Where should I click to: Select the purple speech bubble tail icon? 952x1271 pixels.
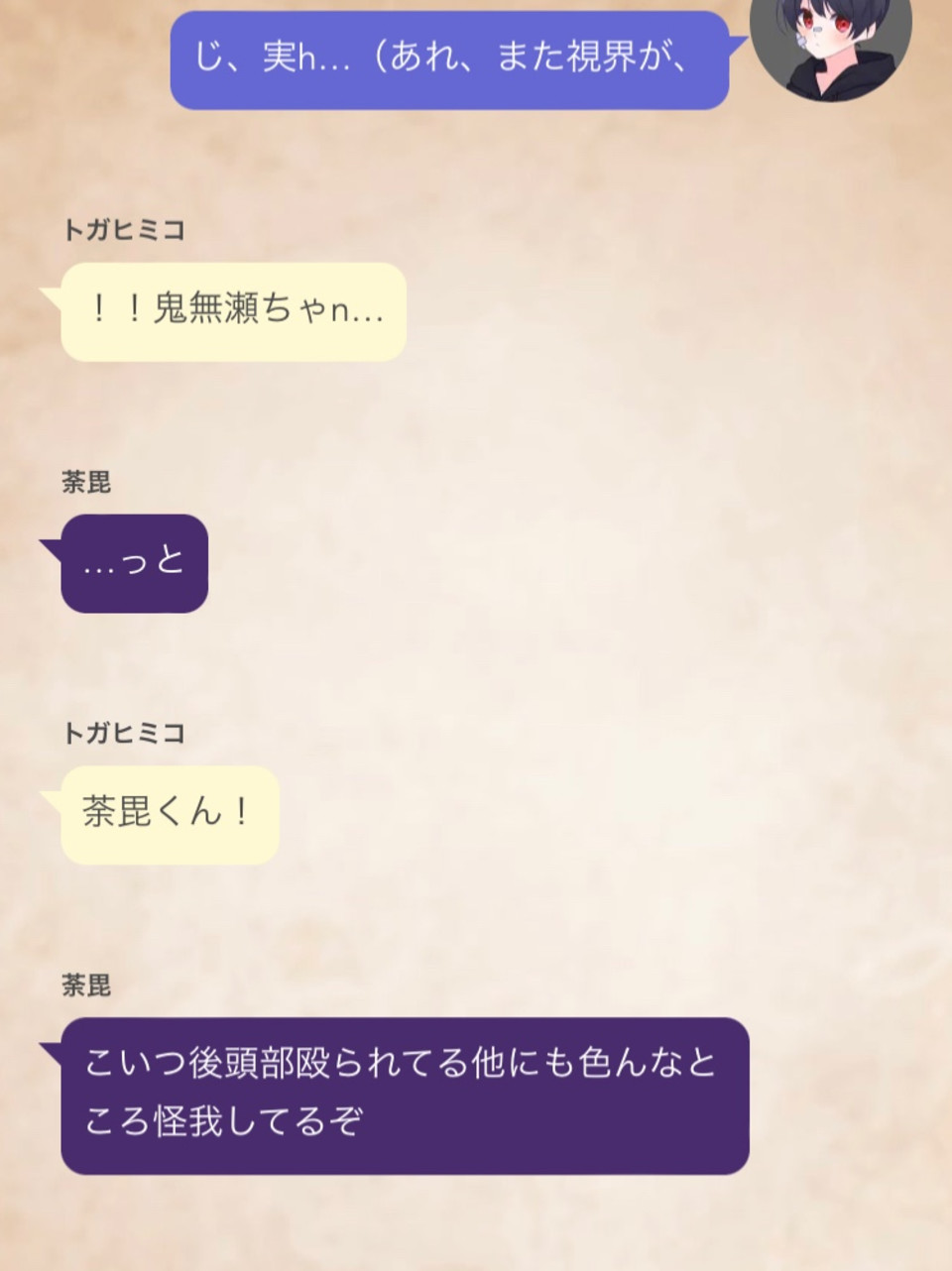[737, 42]
